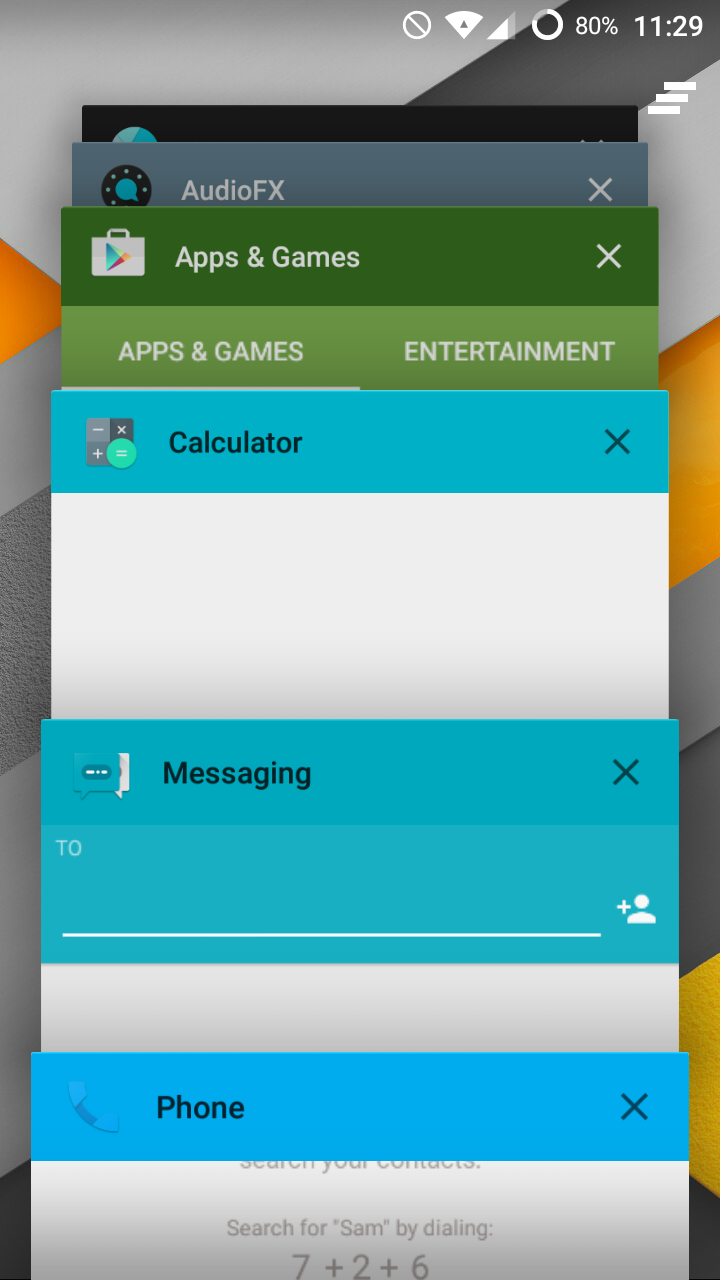Clear all recent apps
The image size is (720, 1280).
[671, 98]
